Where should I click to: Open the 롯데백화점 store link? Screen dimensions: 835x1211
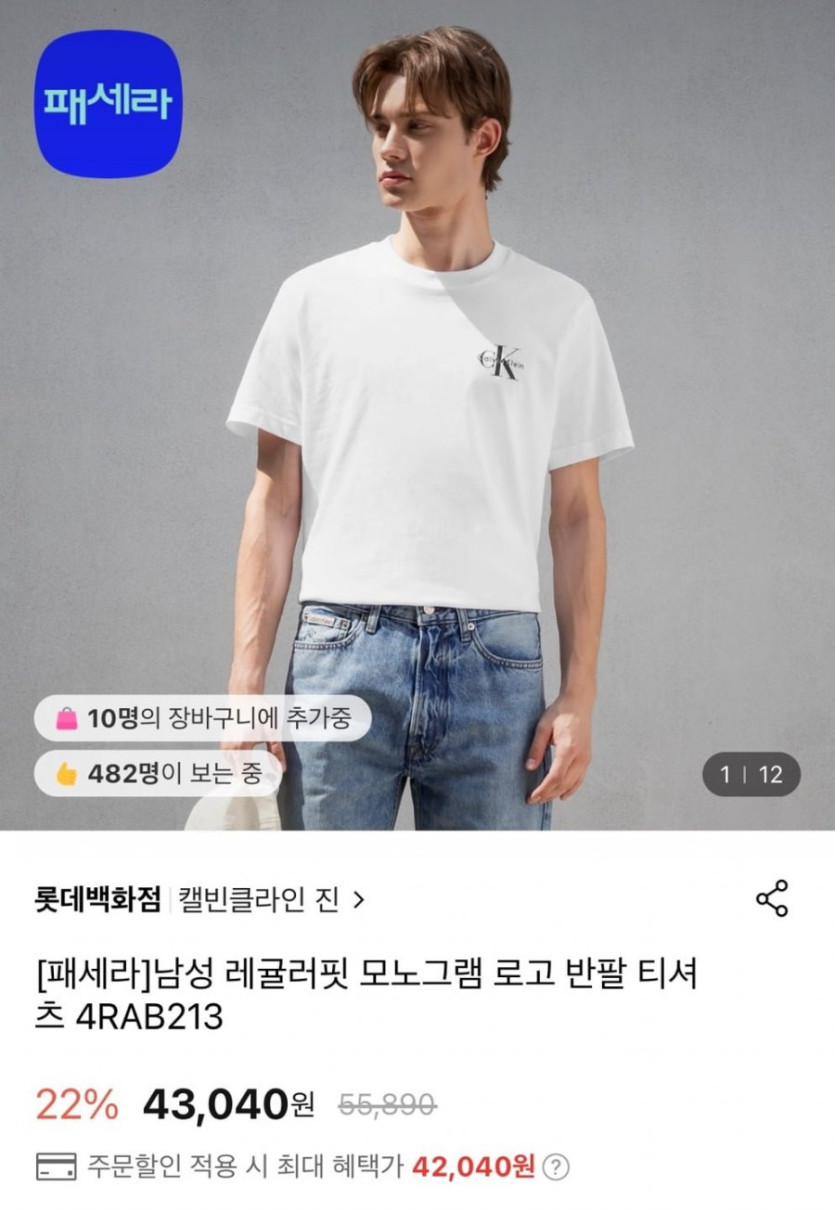point(97,899)
